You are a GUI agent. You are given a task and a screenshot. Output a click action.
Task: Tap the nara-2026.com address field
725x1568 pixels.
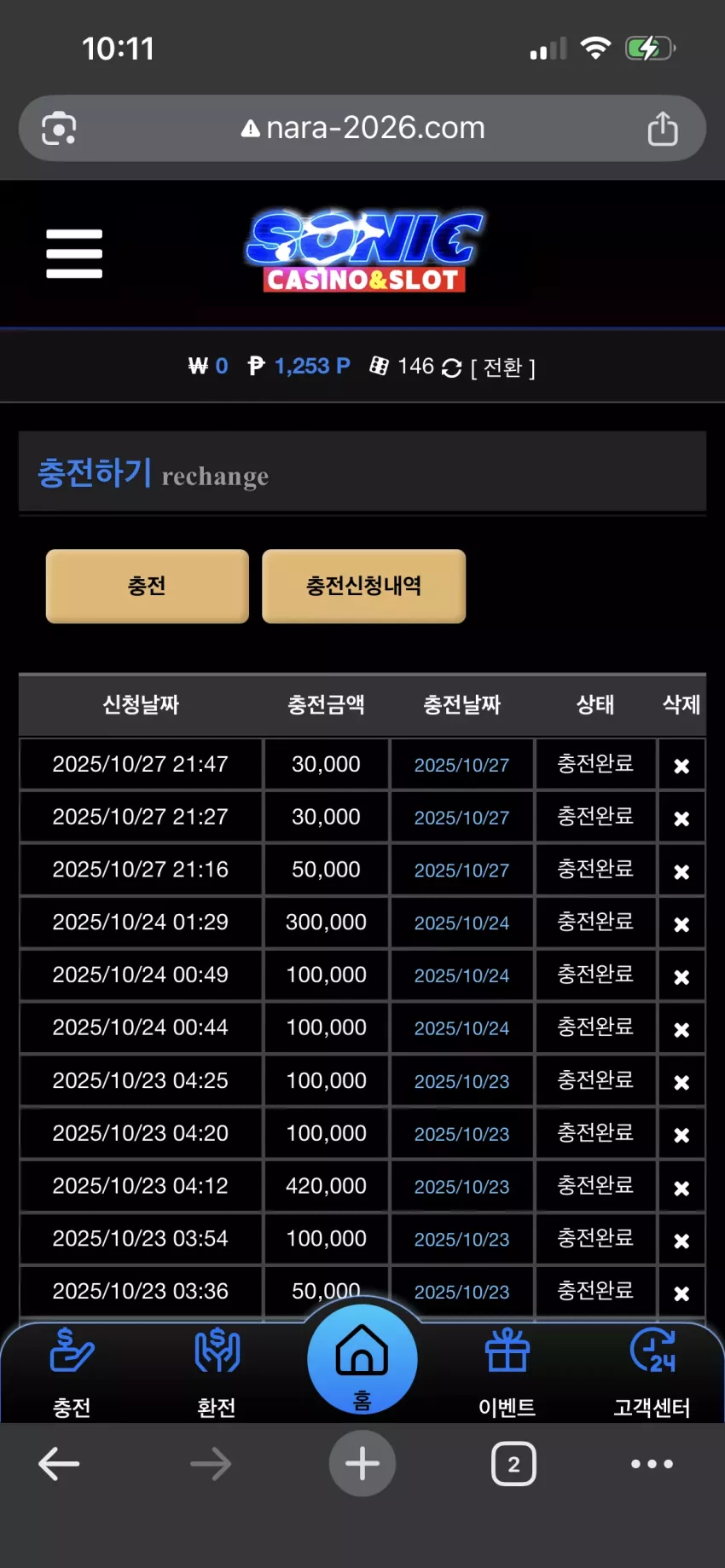click(363, 128)
